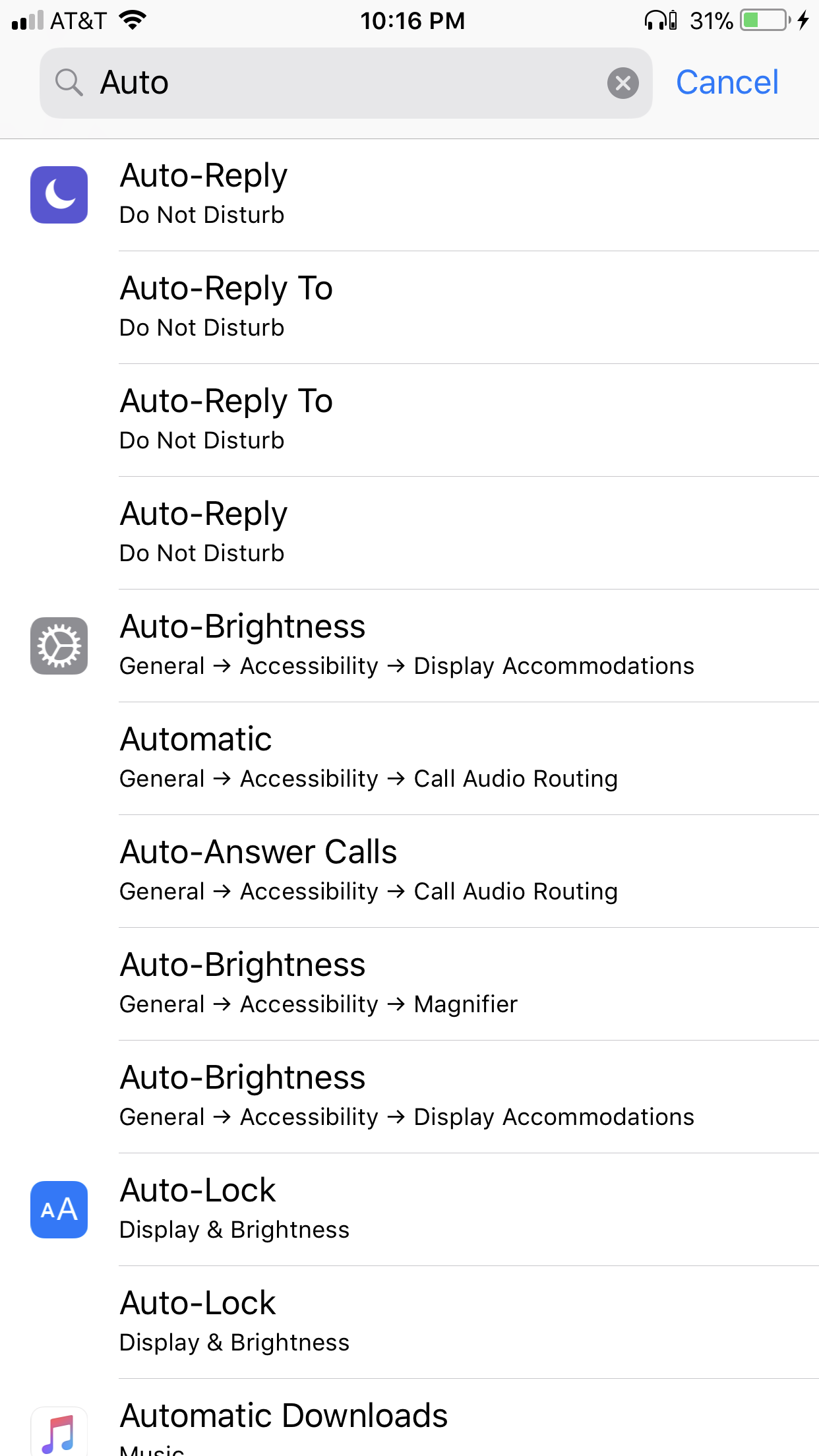Open Auto-Lock result beside the AA icon
This screenshot has height=1456, width=819.
[409, 1210]
